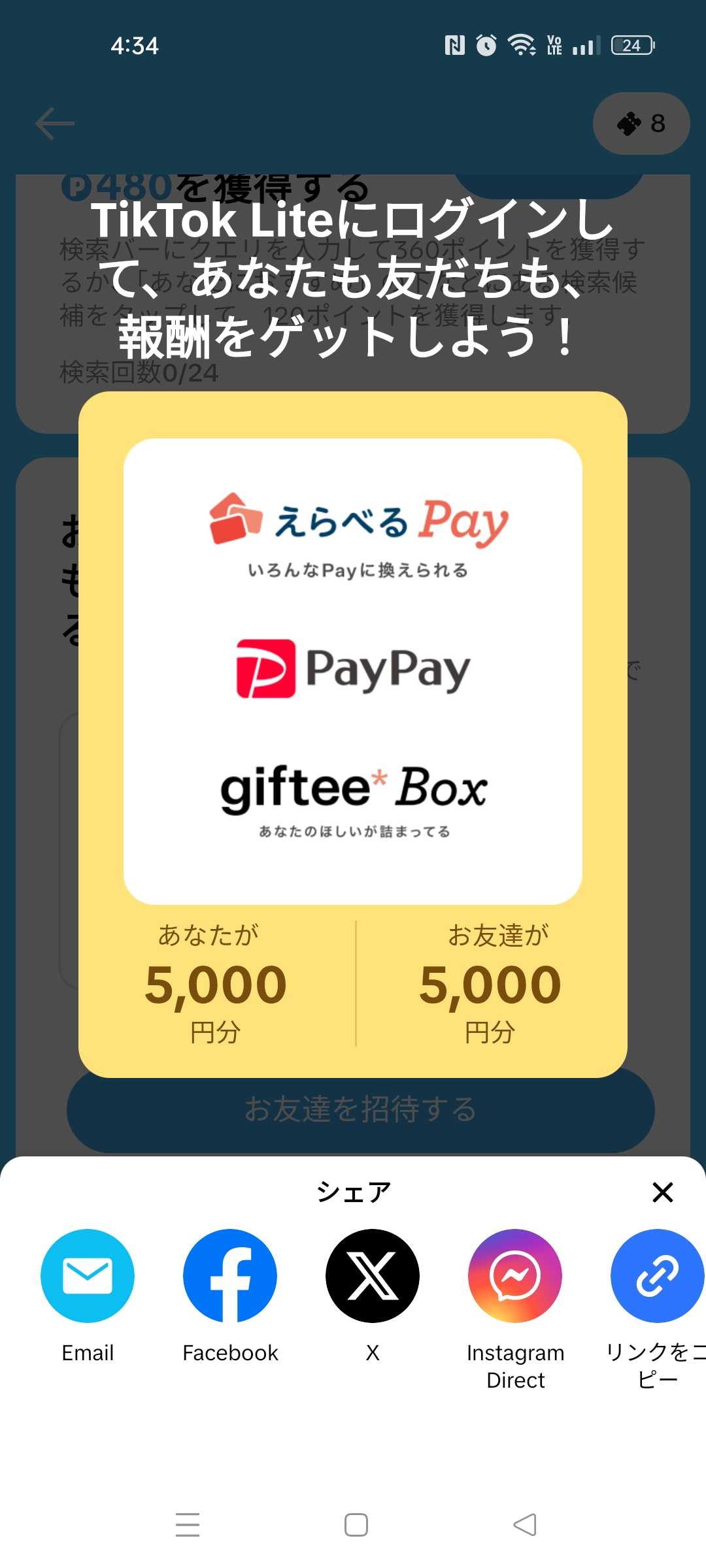The width and height of the screenshot is (706, 1568).
Task: Share the invite via Email
Action: 88,1276
